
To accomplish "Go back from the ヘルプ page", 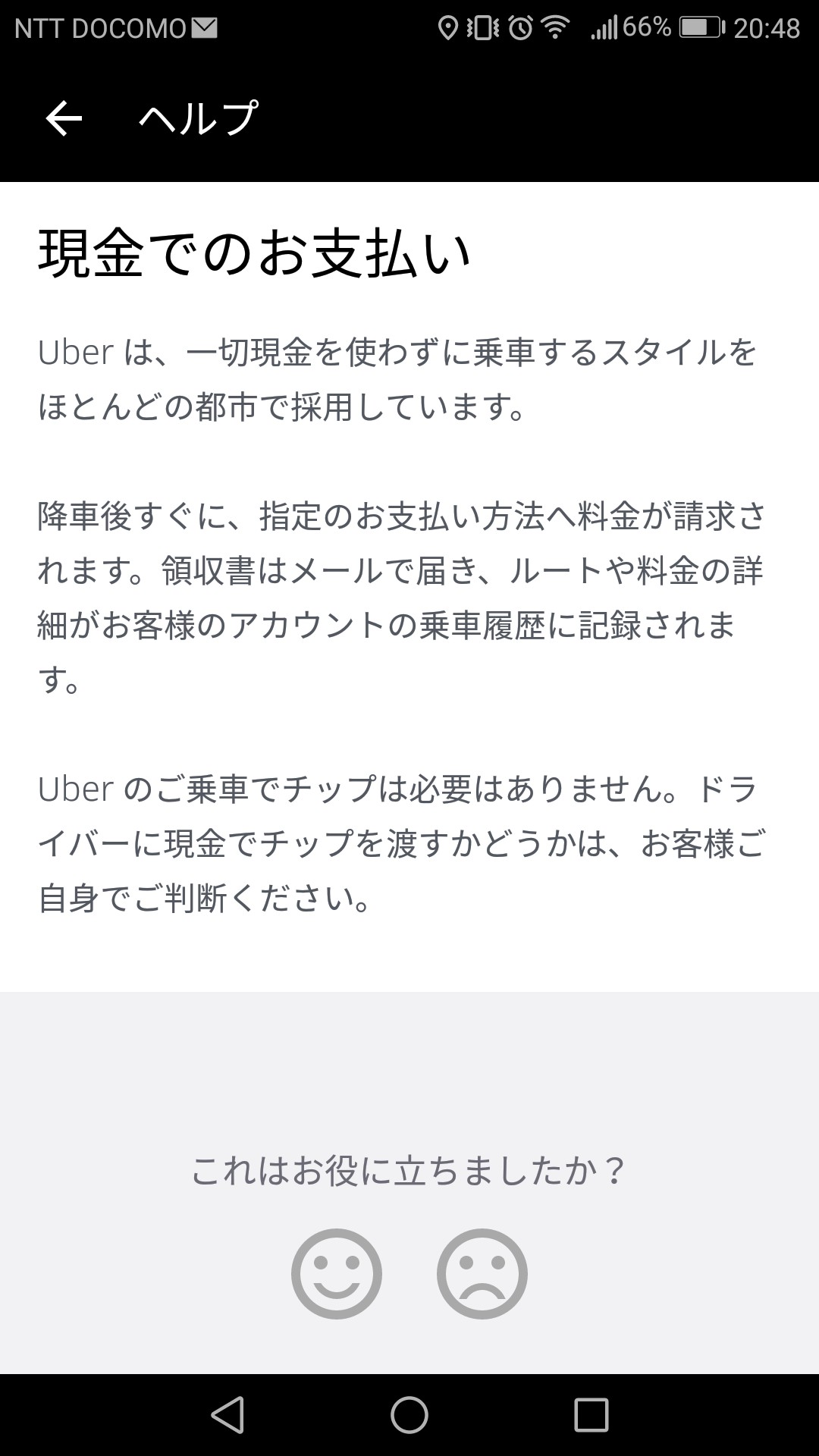I will point(64,119).
